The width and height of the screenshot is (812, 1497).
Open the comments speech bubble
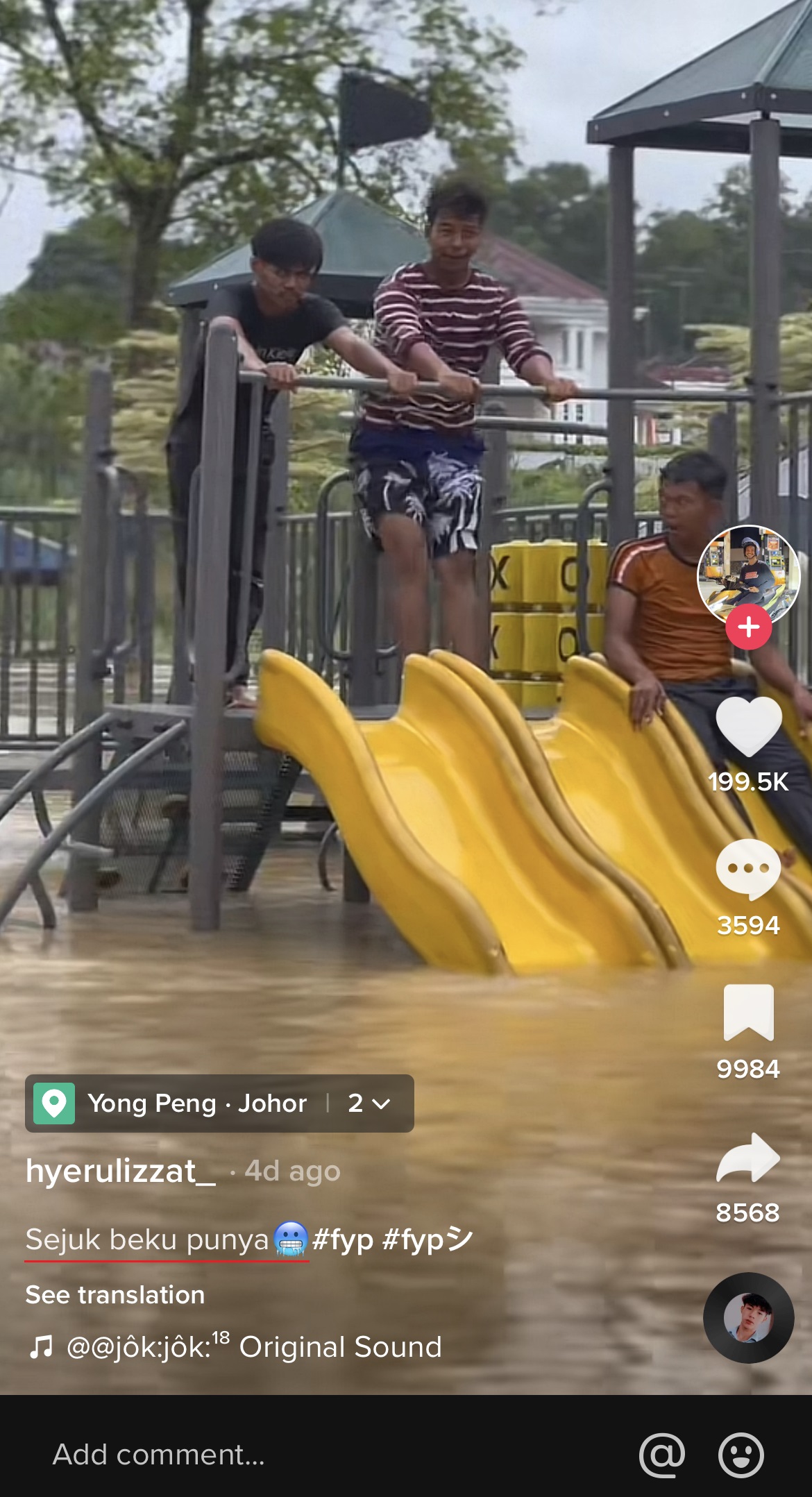(x=748, y=869)
